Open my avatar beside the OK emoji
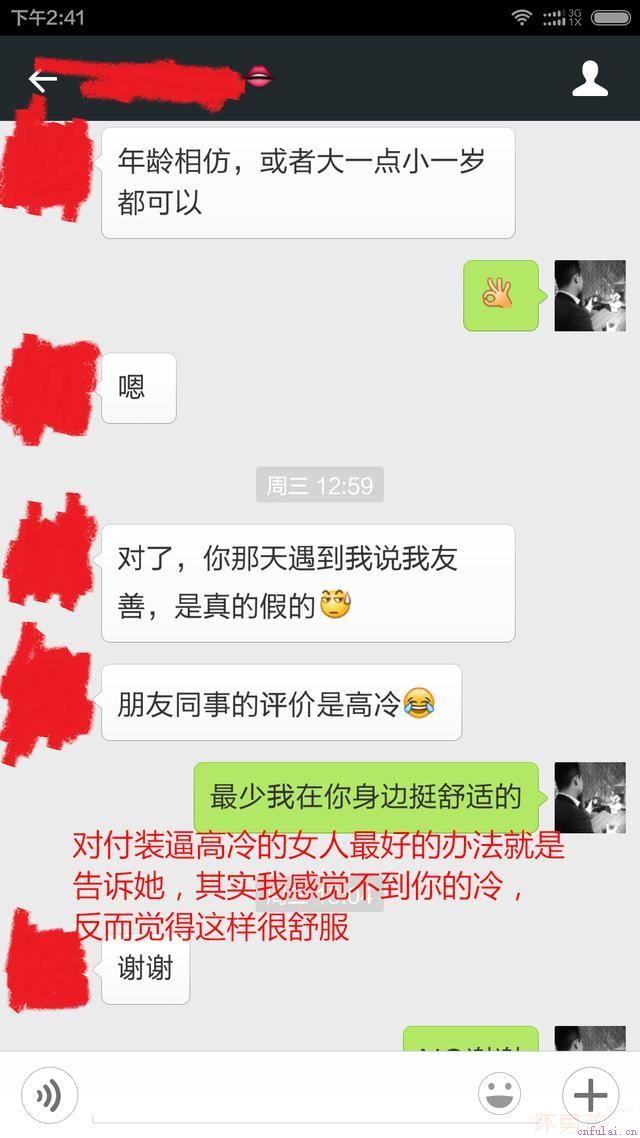 [590, 296]
